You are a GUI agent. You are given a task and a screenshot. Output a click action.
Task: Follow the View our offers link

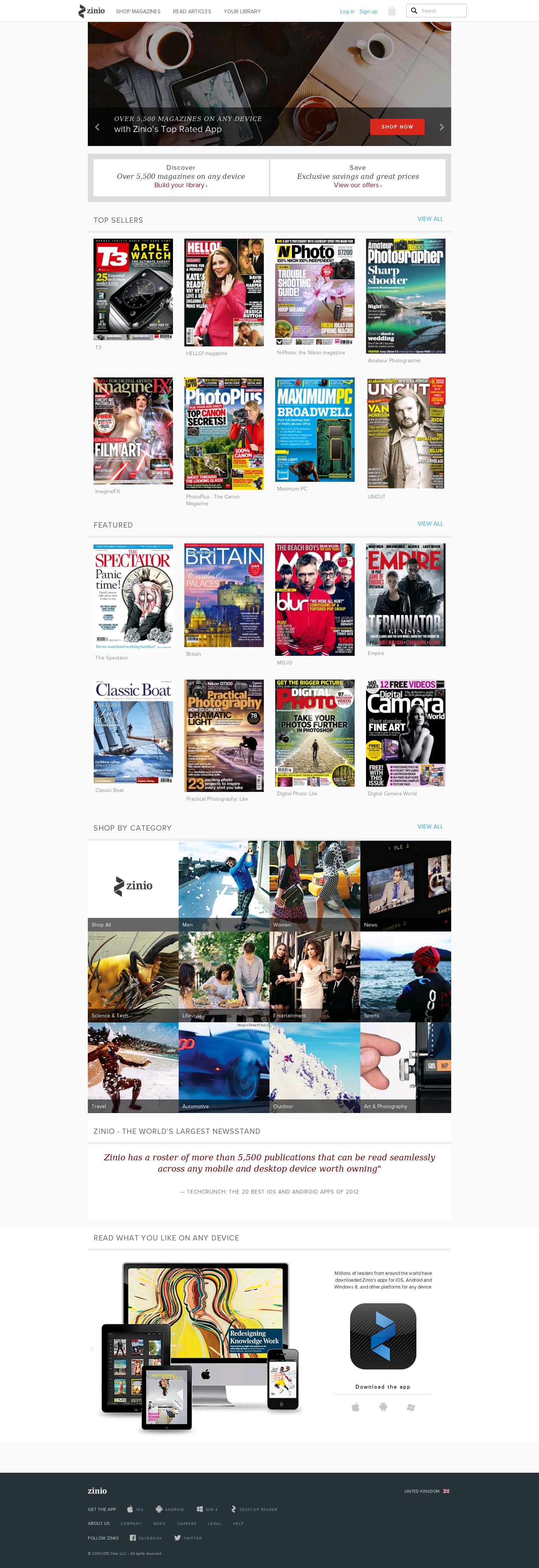[358, 185]
